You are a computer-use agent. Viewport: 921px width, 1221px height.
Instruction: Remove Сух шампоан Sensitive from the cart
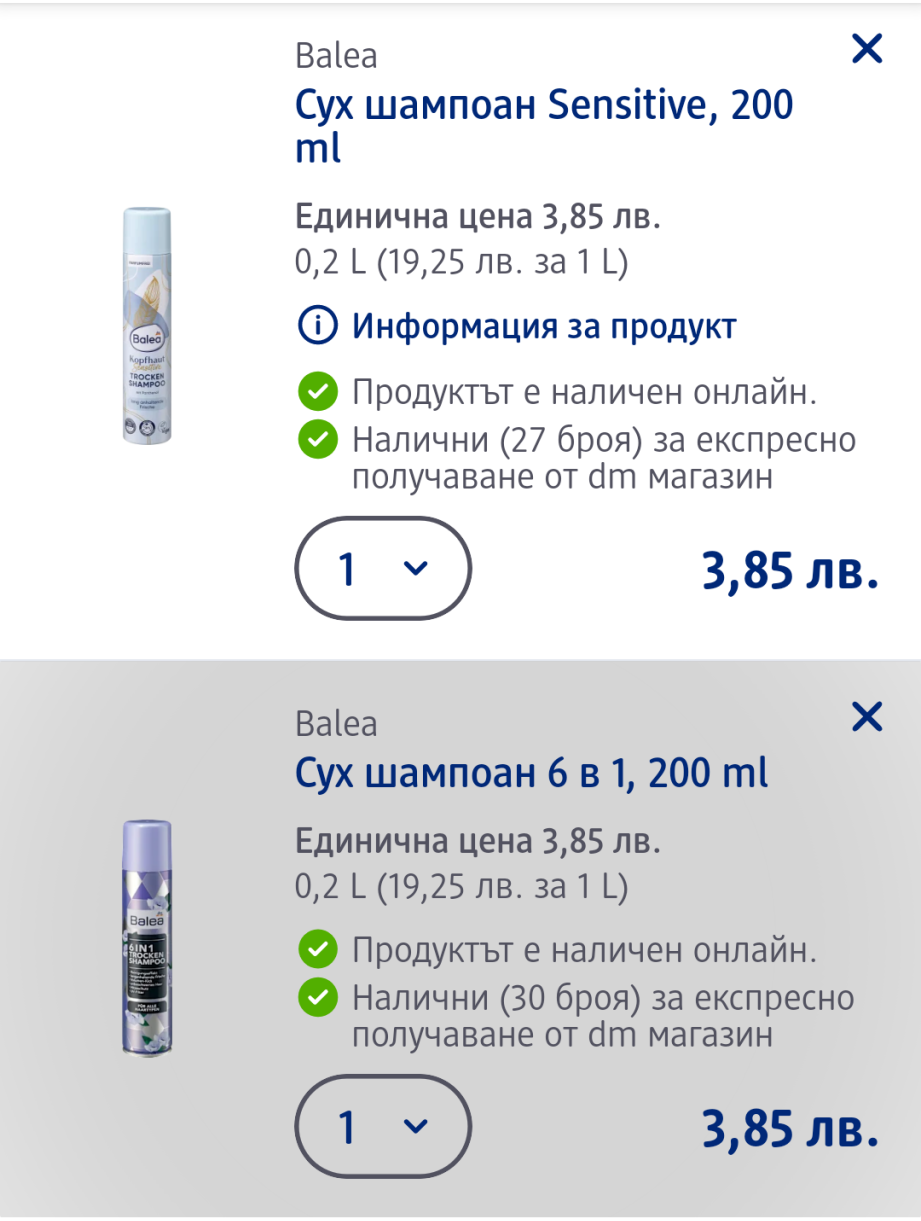(866, 48)
